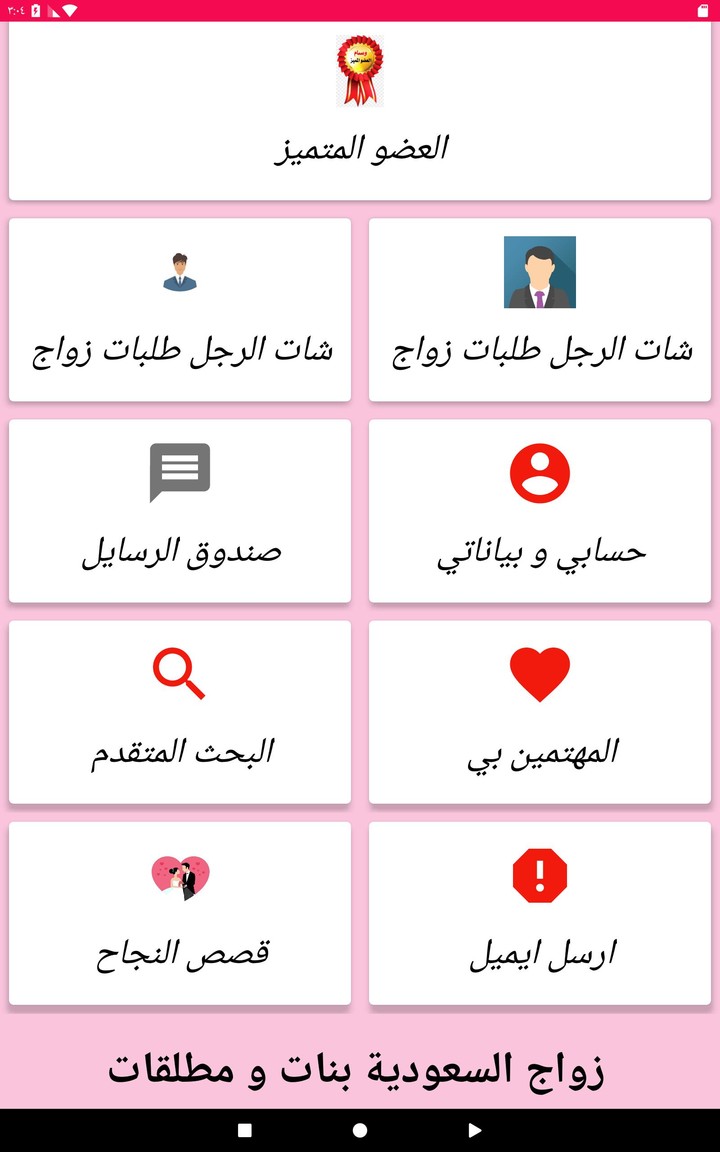Open the wedding couple icon for قصص النجاح

180,872
